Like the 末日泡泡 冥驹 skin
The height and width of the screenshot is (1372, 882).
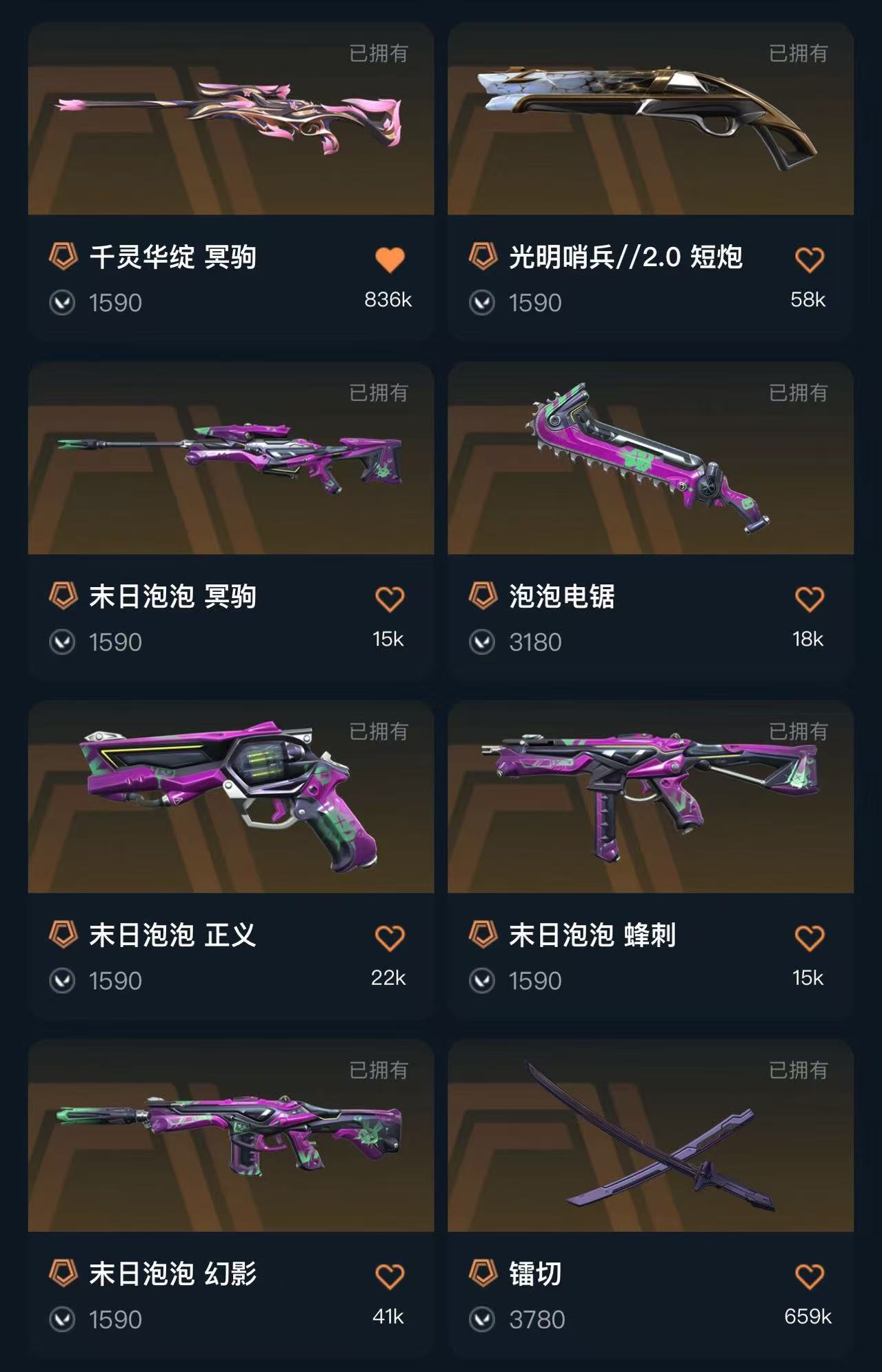tap(390, 599)
